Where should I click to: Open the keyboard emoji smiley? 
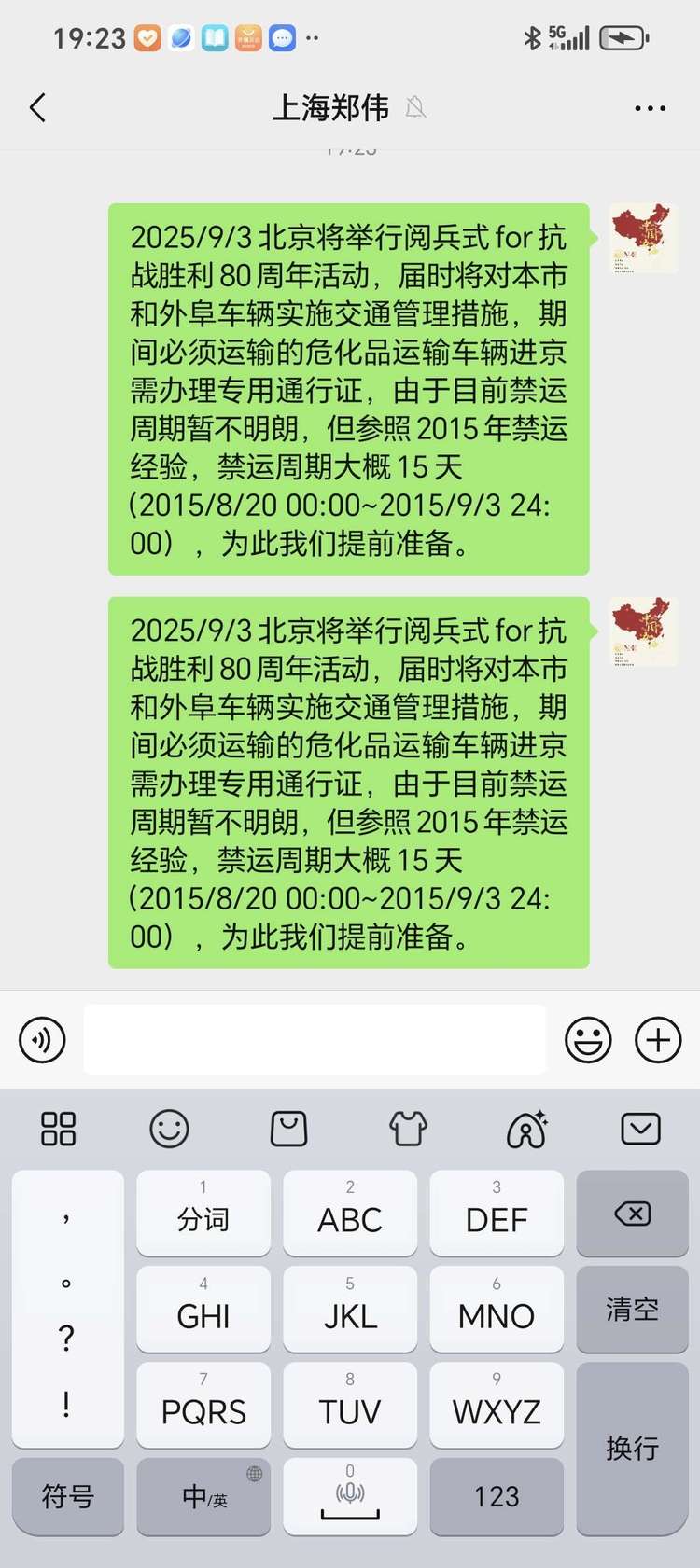(170, 1129)
